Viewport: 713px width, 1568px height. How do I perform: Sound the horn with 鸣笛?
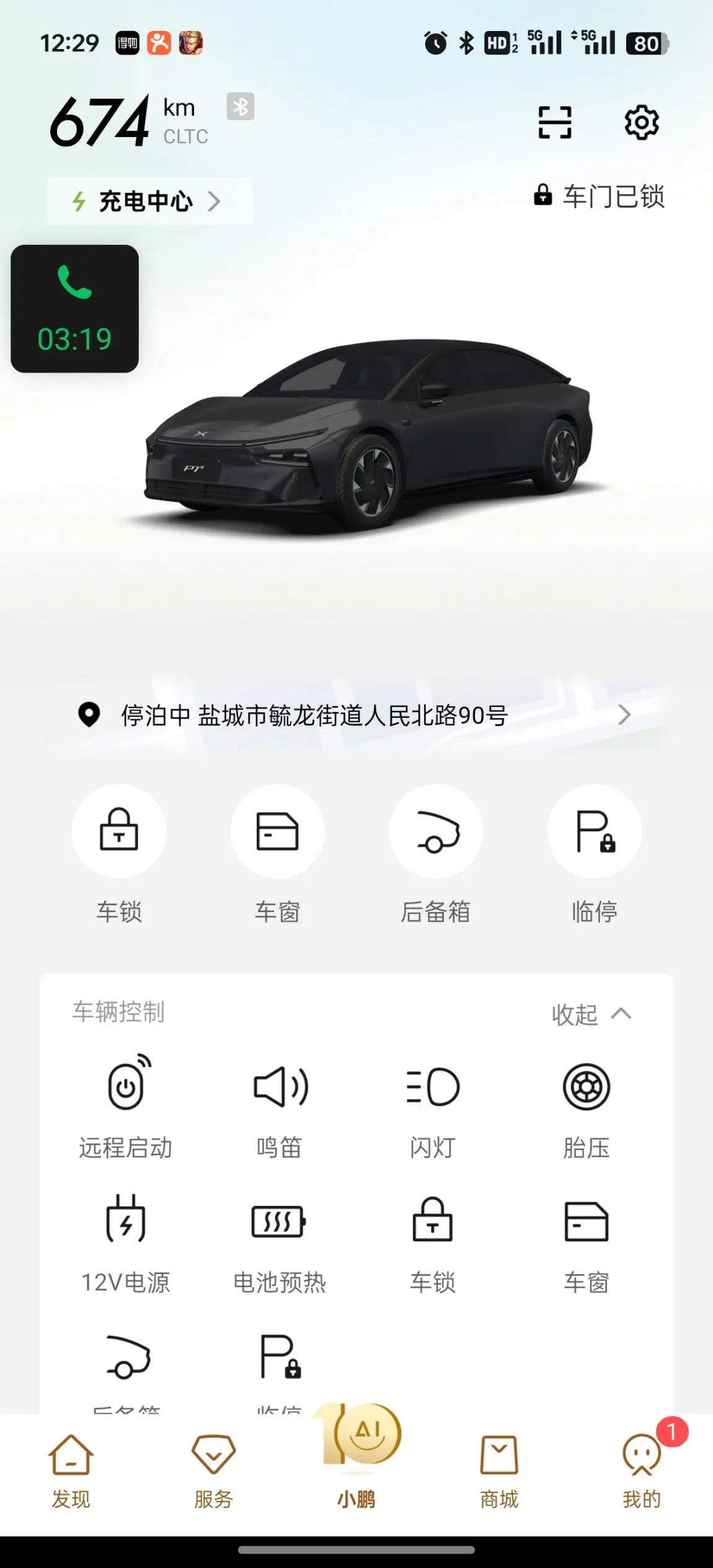click(280, 1107)
